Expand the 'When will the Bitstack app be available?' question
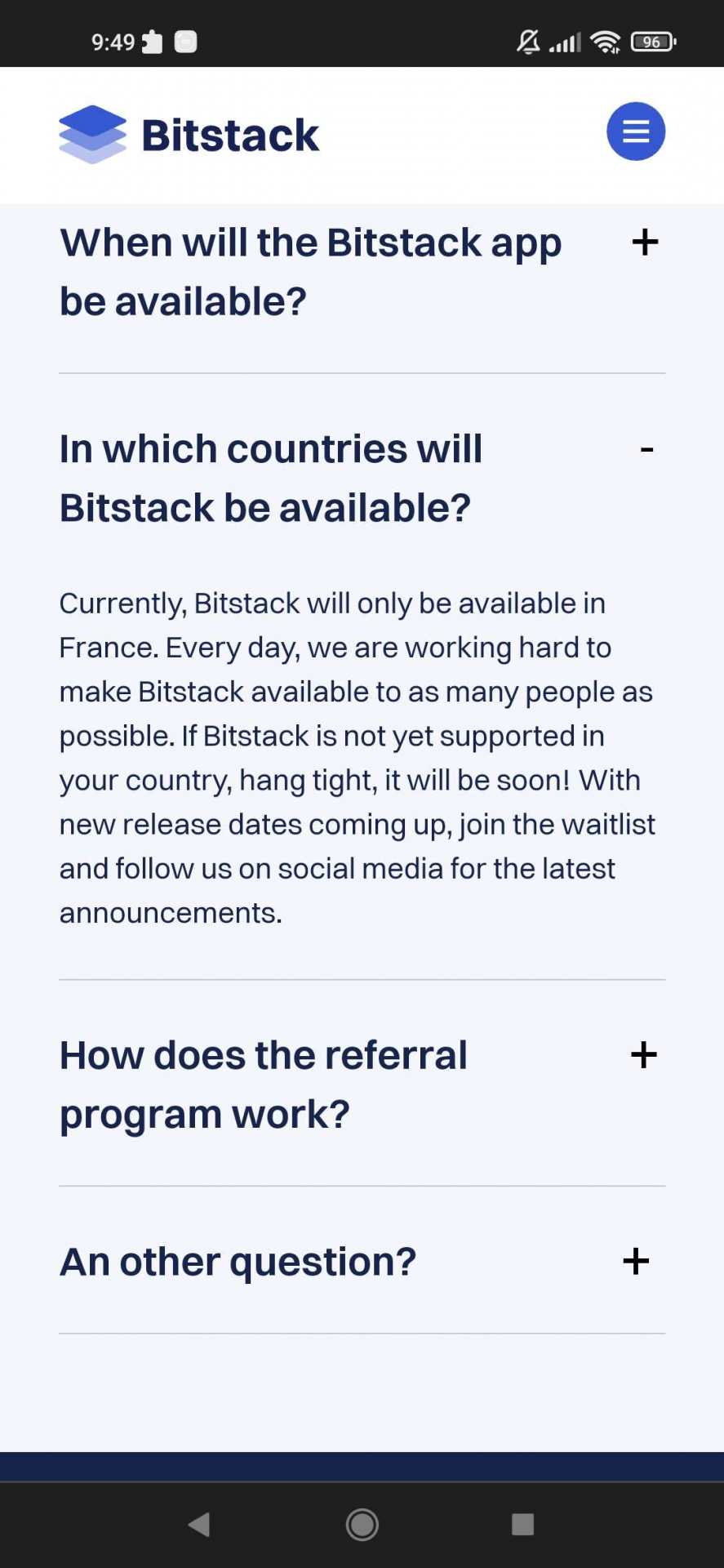724x1568 pixels. 645,243
